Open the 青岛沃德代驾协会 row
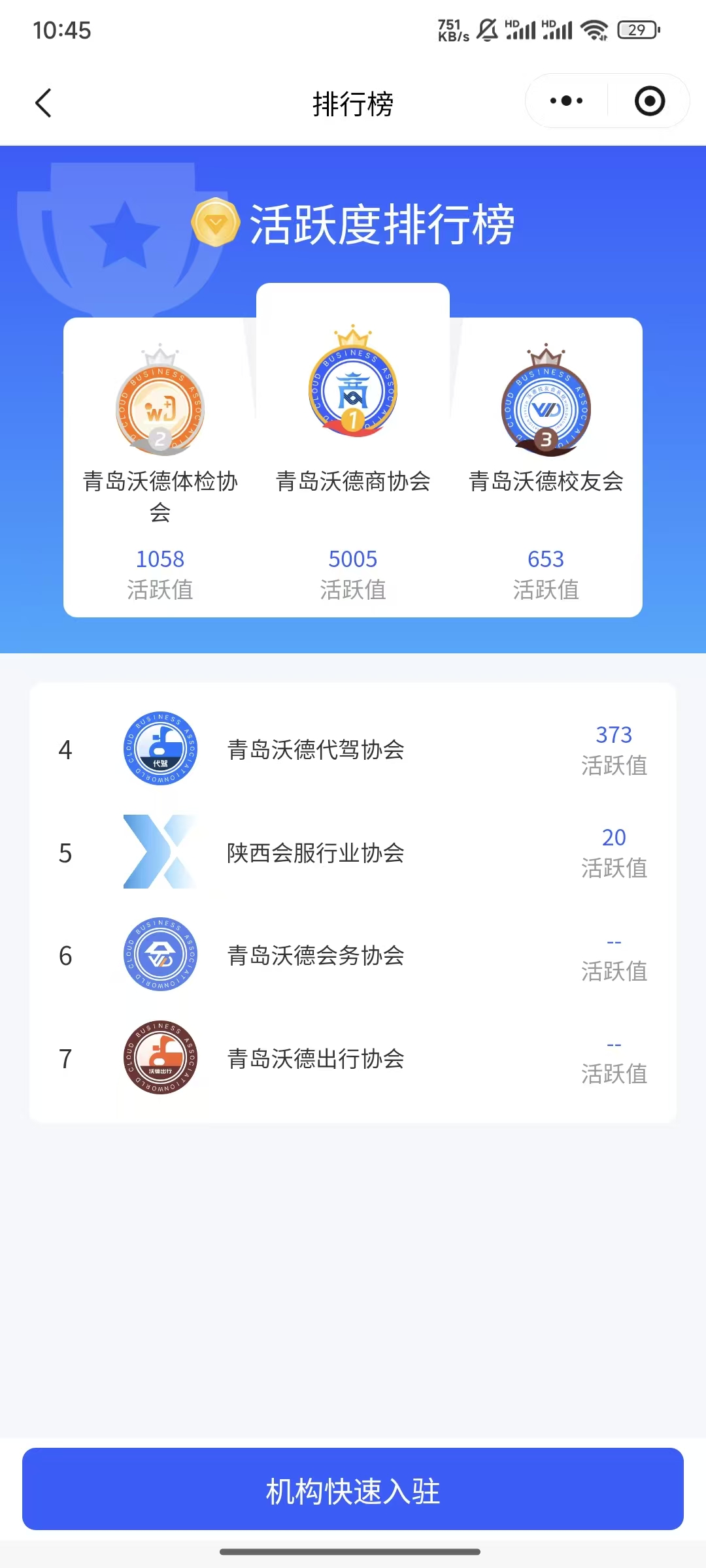This screenshot has width=706, height=1568. (353, 749)
